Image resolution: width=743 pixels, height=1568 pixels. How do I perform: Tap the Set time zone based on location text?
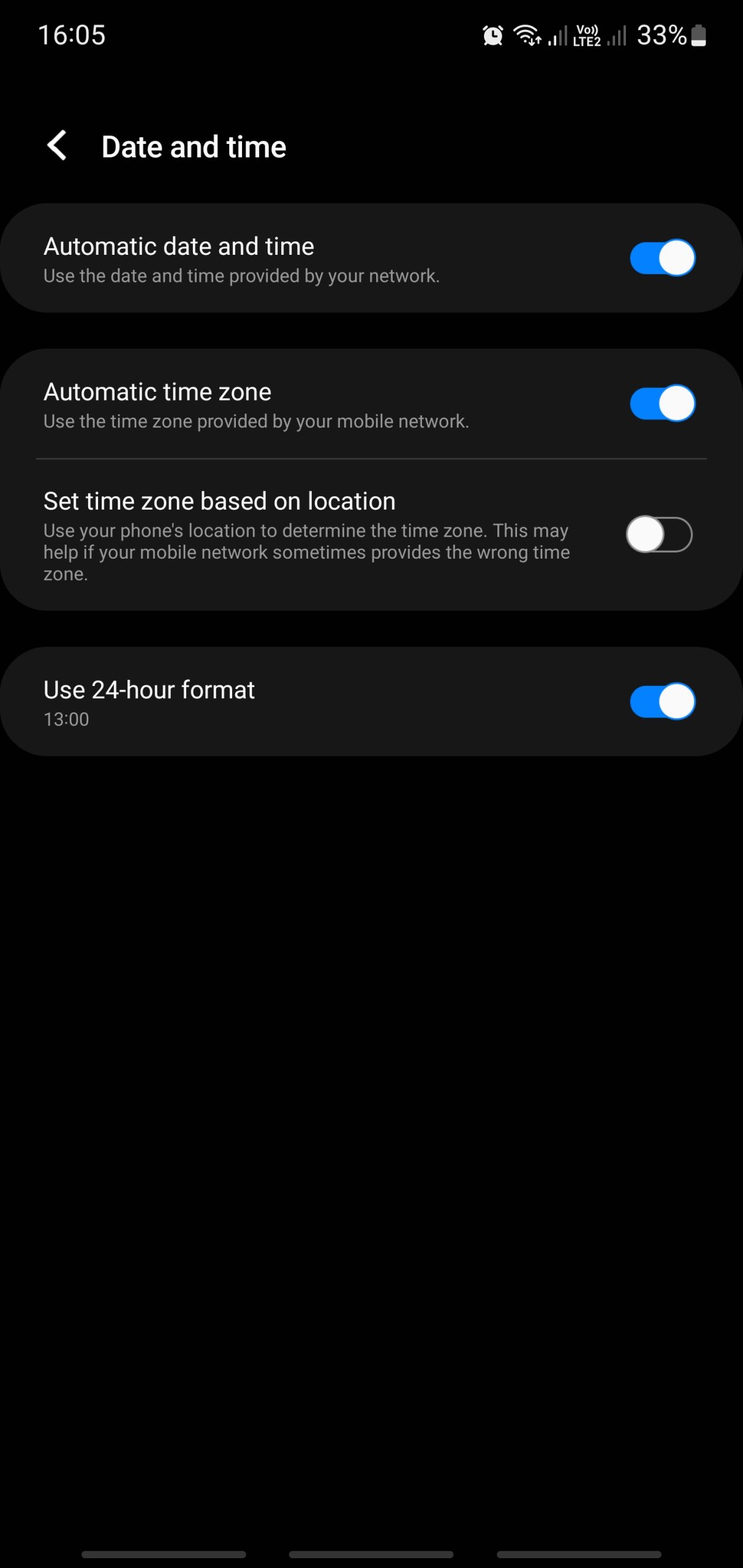coord(219,500)
